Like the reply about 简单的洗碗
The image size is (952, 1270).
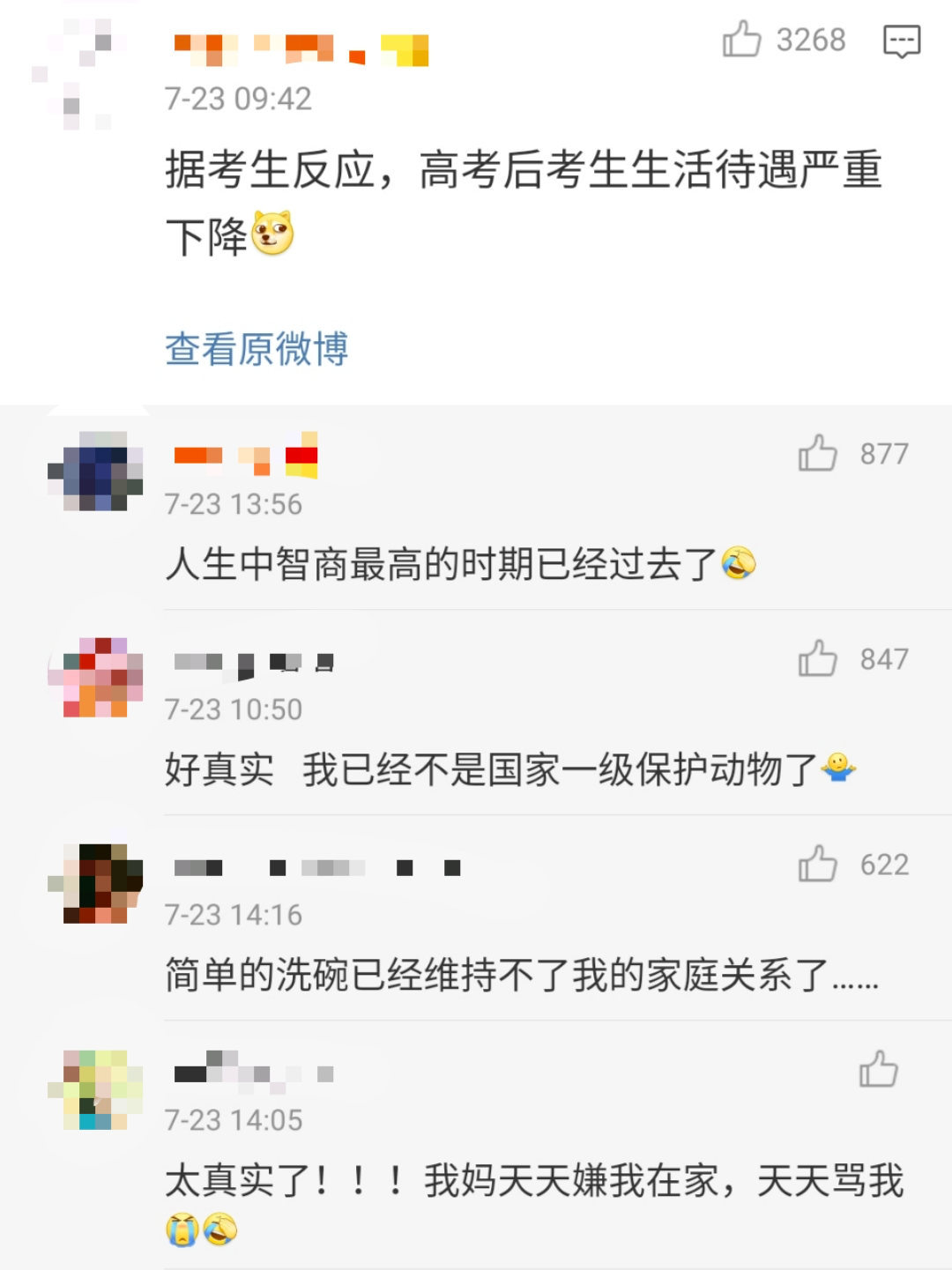[x=817, y=865]
